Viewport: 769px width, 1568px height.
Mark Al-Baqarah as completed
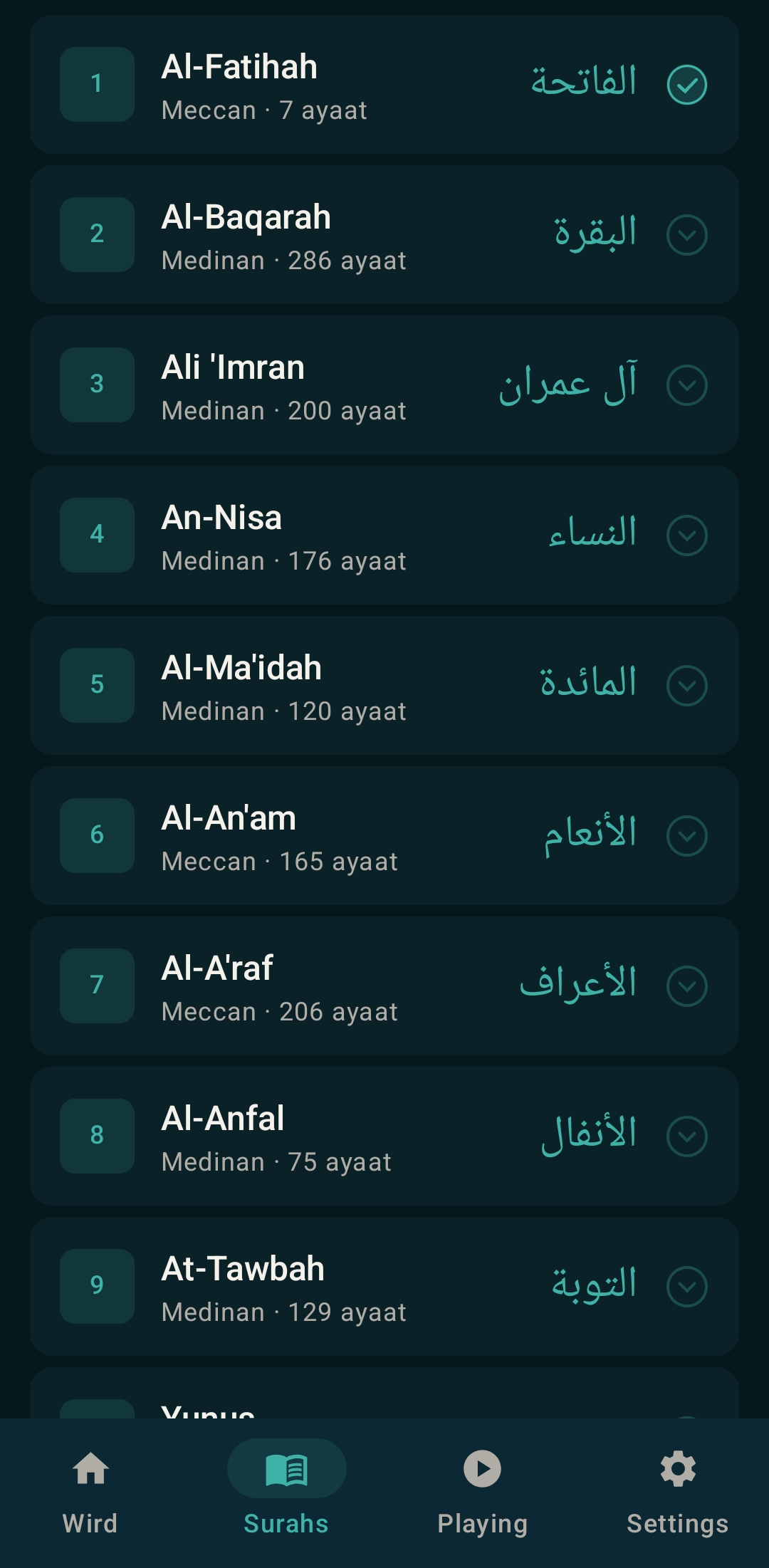(686, 235)
